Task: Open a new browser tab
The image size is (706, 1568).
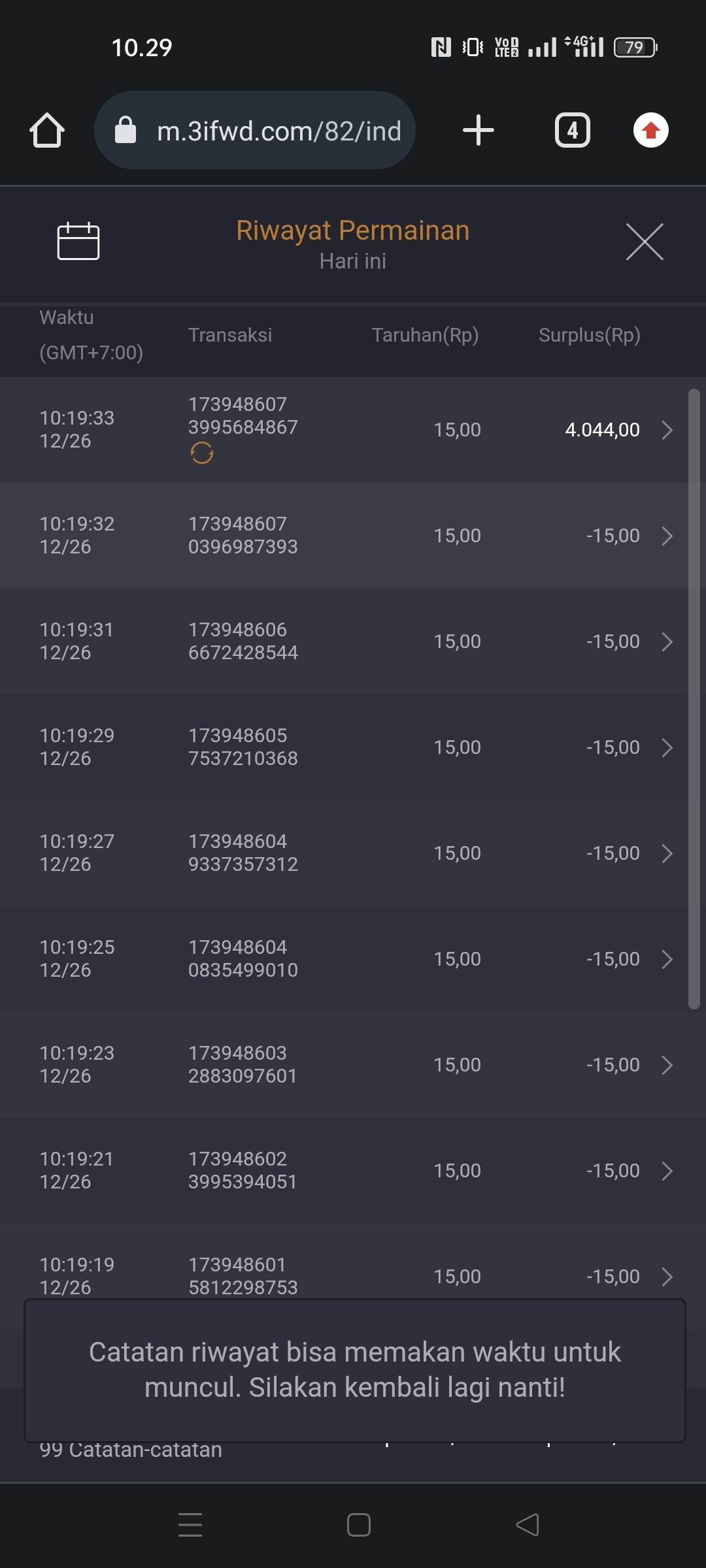Action: (x=479, y=130)
